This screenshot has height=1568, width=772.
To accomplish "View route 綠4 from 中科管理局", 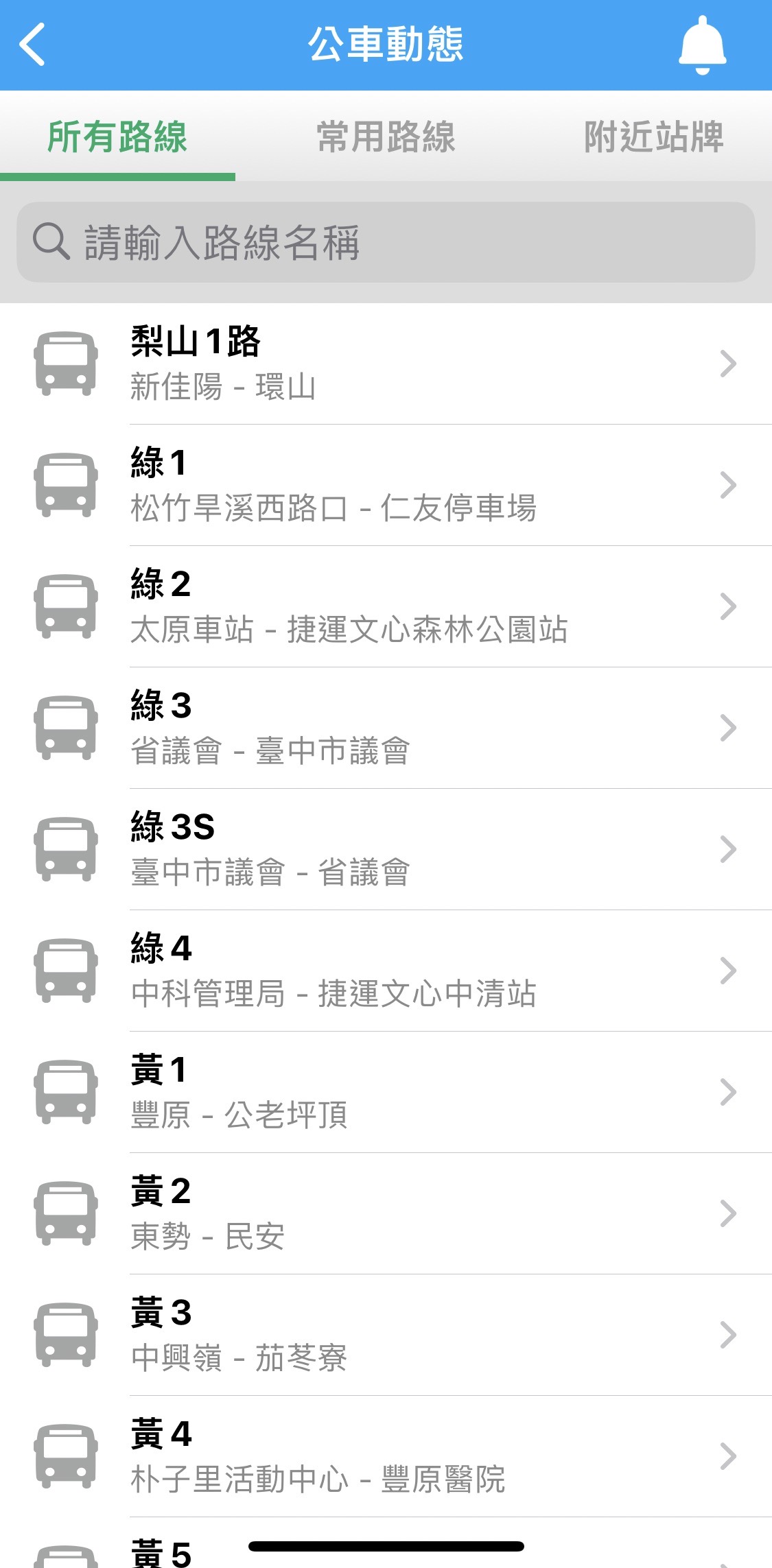I will tap(386, 971).
